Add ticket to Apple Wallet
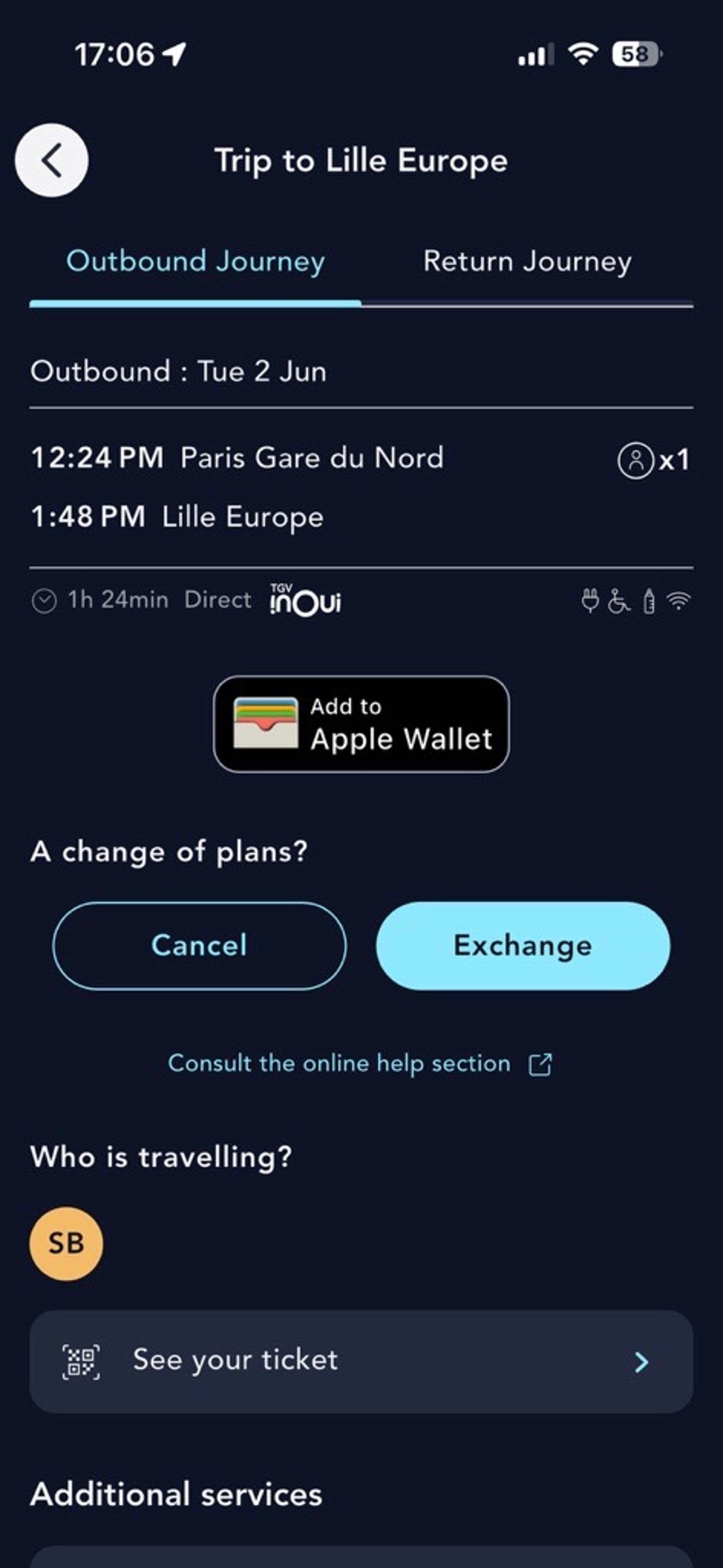The height and width of the screenshot is (1568, 723). pyautogui.click(x=361, y=724)
